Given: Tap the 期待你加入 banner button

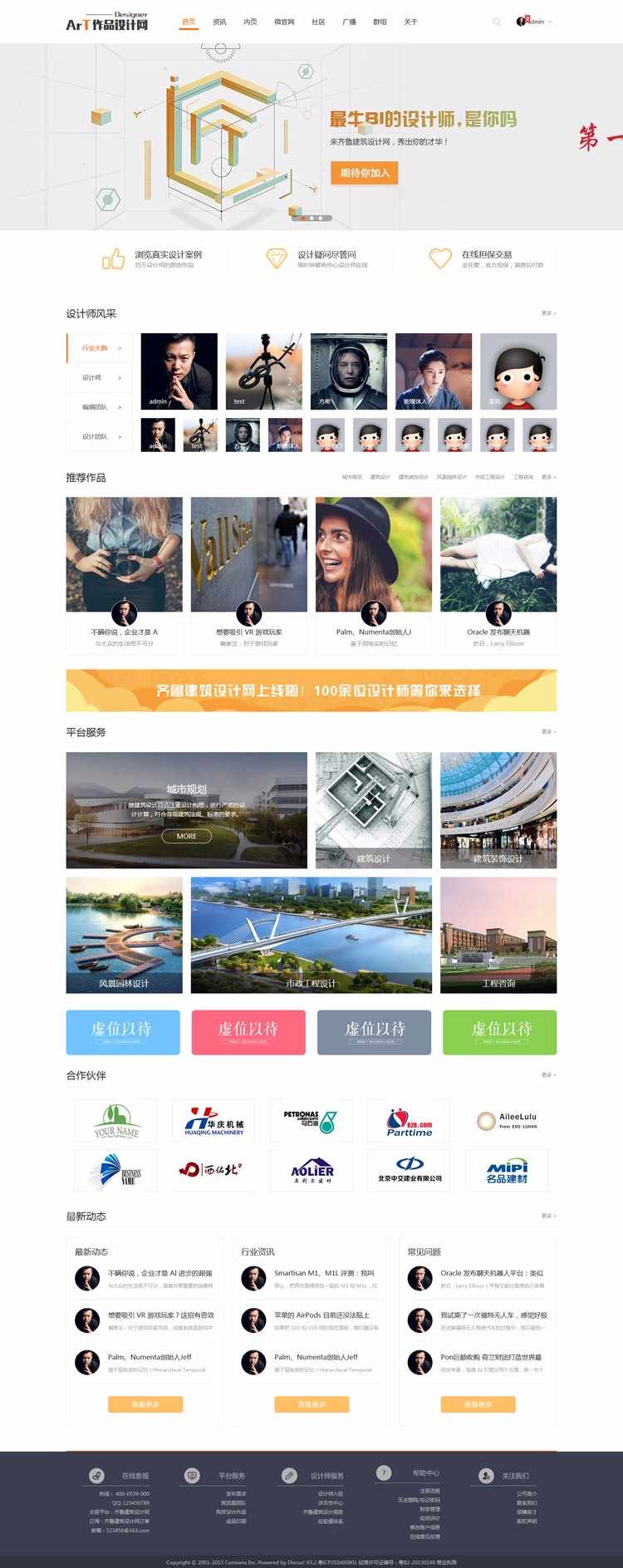Looking at the screenshot, I should (x=365, y=173).
